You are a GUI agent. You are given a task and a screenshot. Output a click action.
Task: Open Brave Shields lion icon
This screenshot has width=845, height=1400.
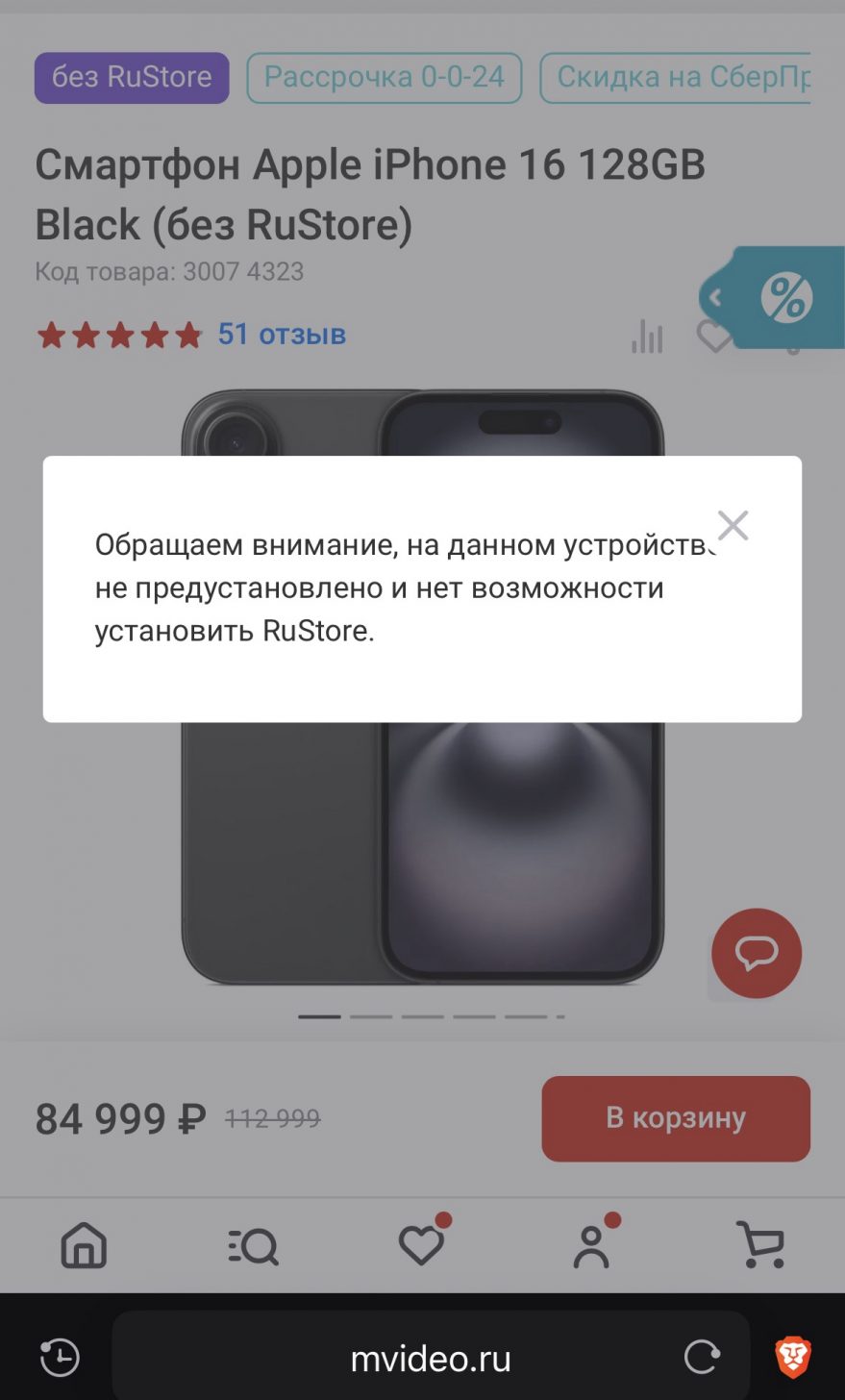pos(793,1358)
